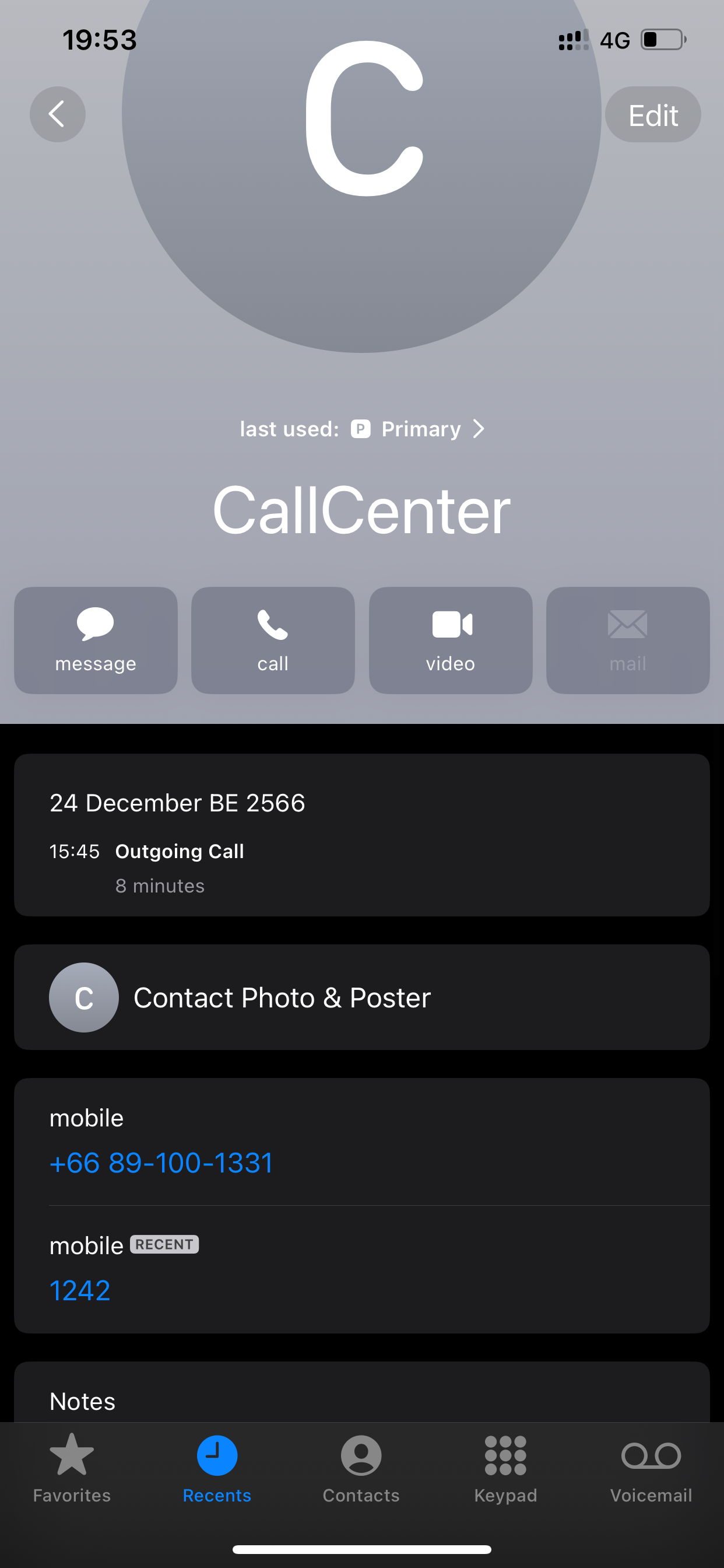Screen dimensions: 724x1568
Task: Edit the CallCenter contact
Action: 653,114
